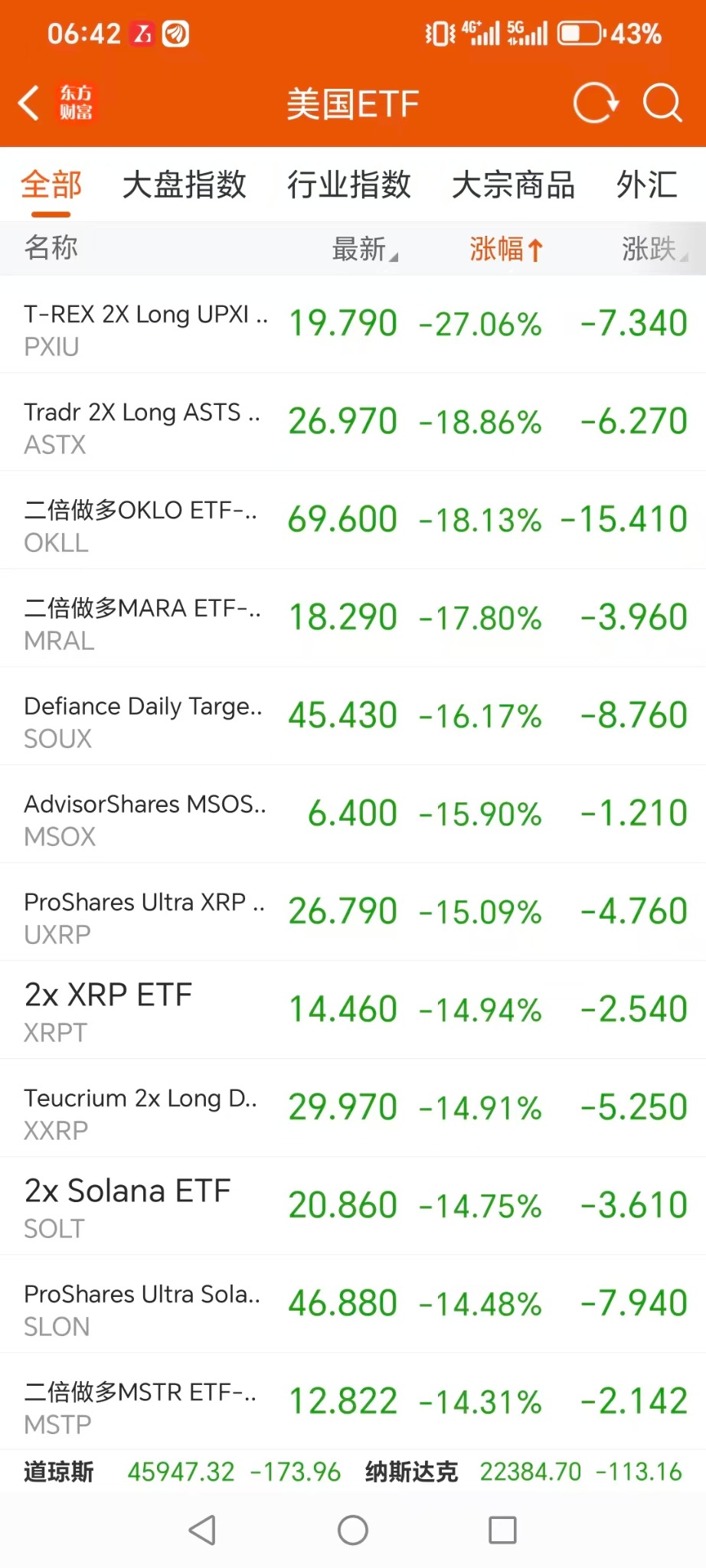
Task: Open Tradr 2X Long ASTS details
Action: (353, 422)
